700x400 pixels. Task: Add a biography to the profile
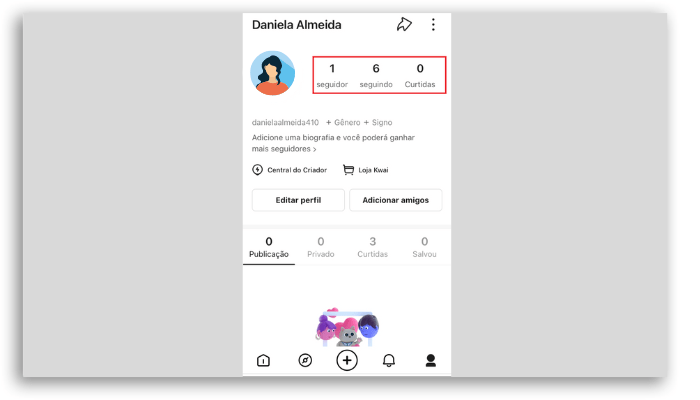pos(333,143)
